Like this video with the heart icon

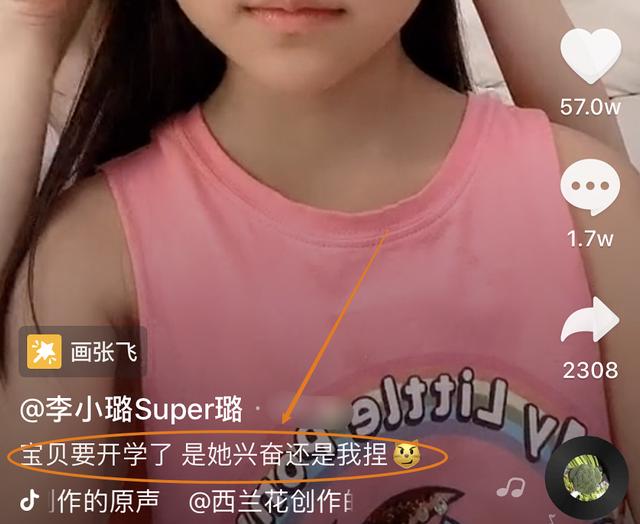(590, 57)
